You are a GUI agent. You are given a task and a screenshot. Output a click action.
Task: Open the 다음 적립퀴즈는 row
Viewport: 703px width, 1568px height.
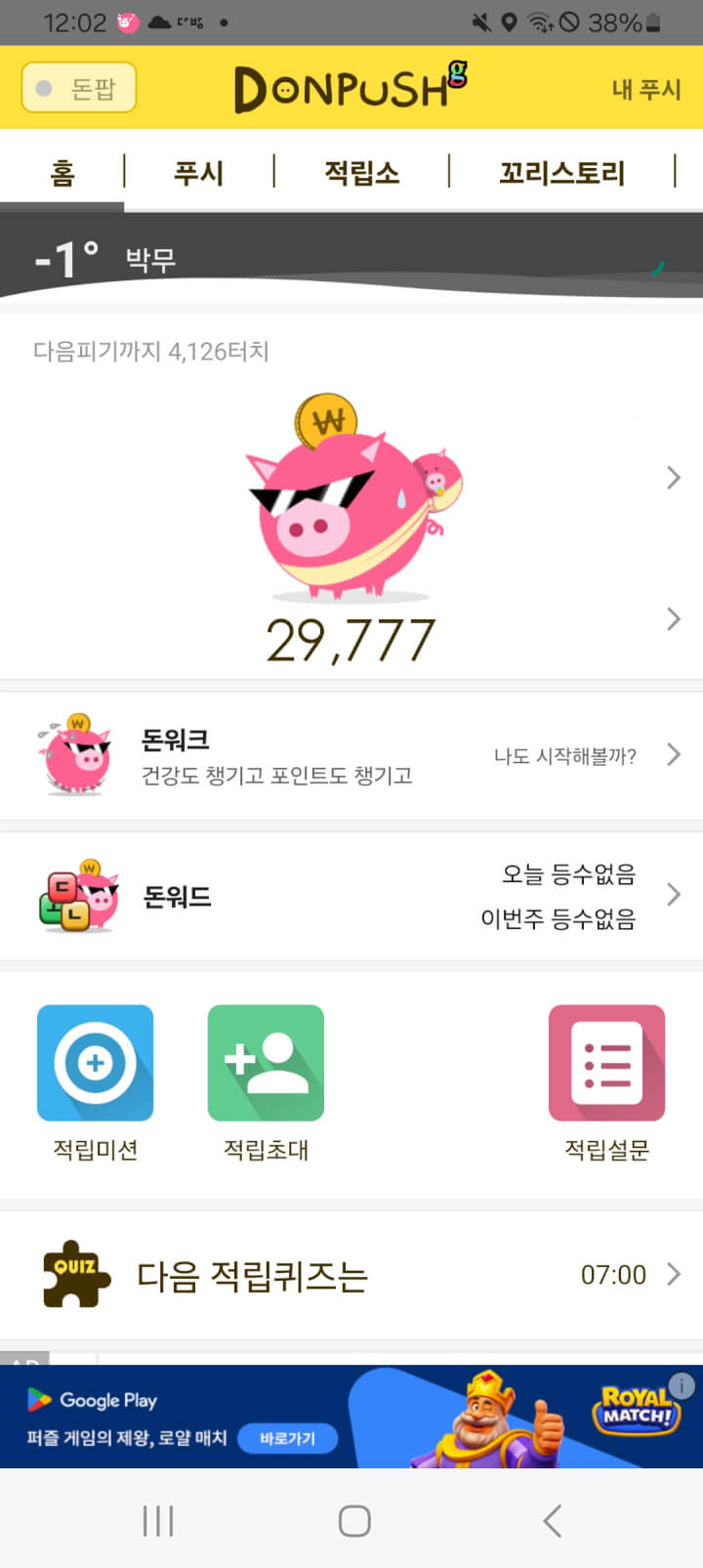(x=351, y=1275)
